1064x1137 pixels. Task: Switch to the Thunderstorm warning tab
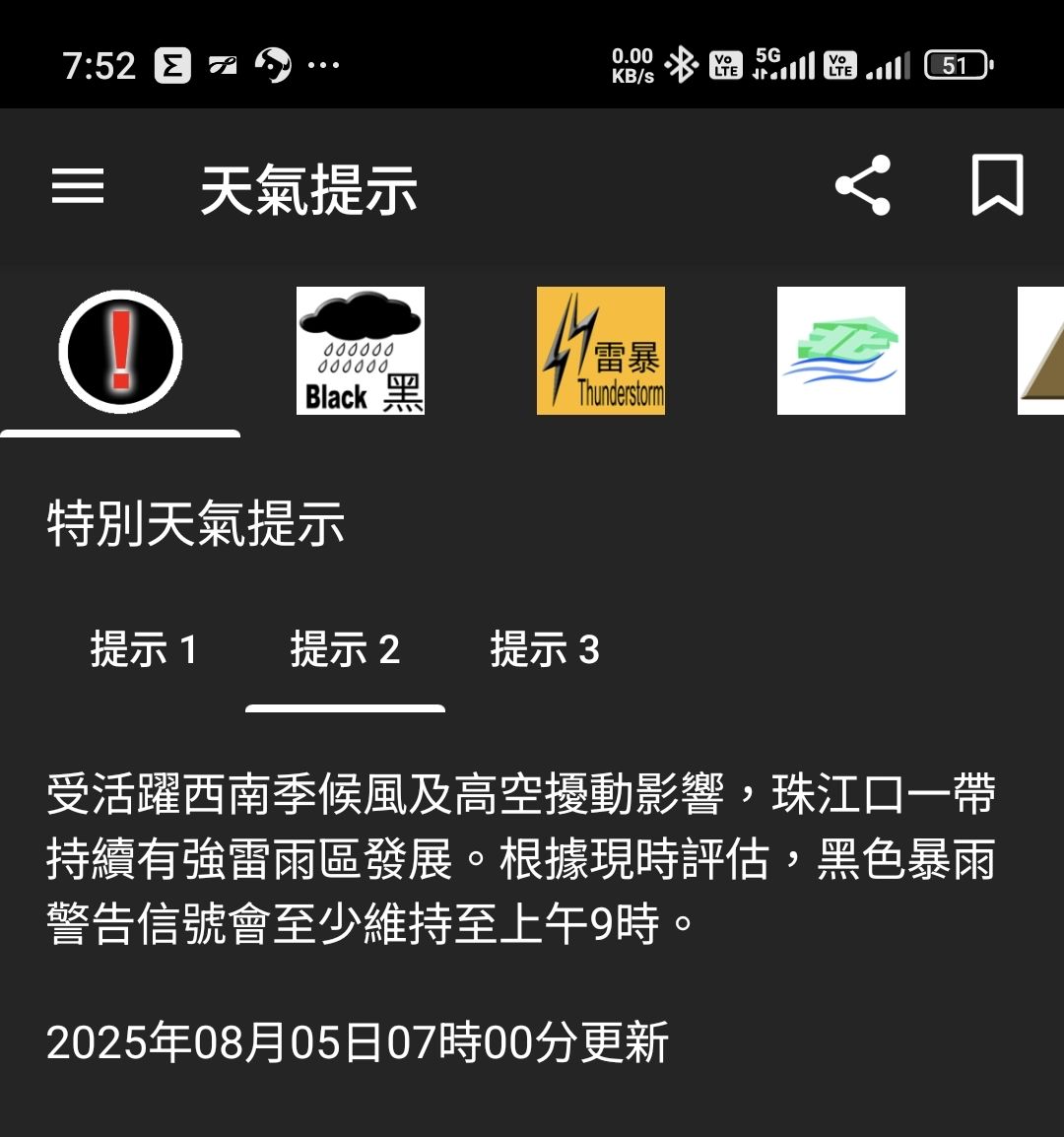[601, 351]
